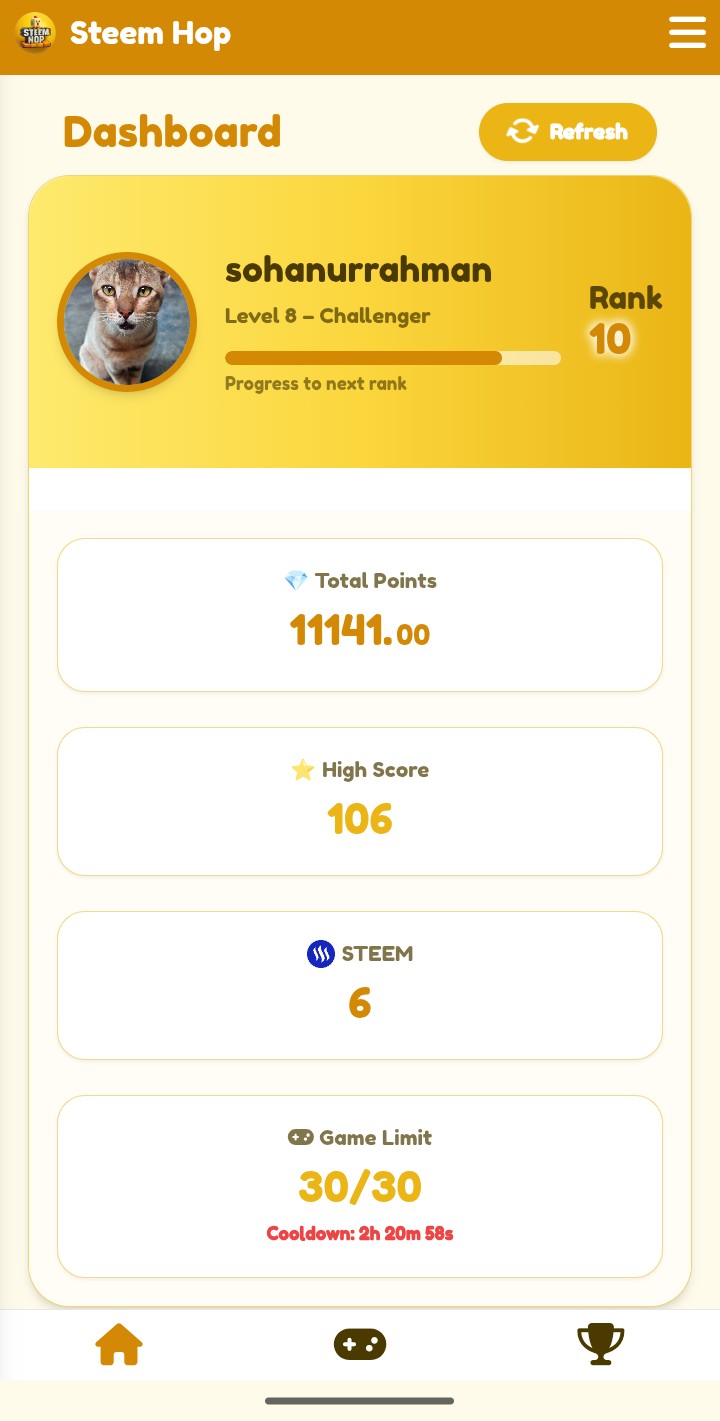Open the trophy leaderboard tab

coord(601,1344)
